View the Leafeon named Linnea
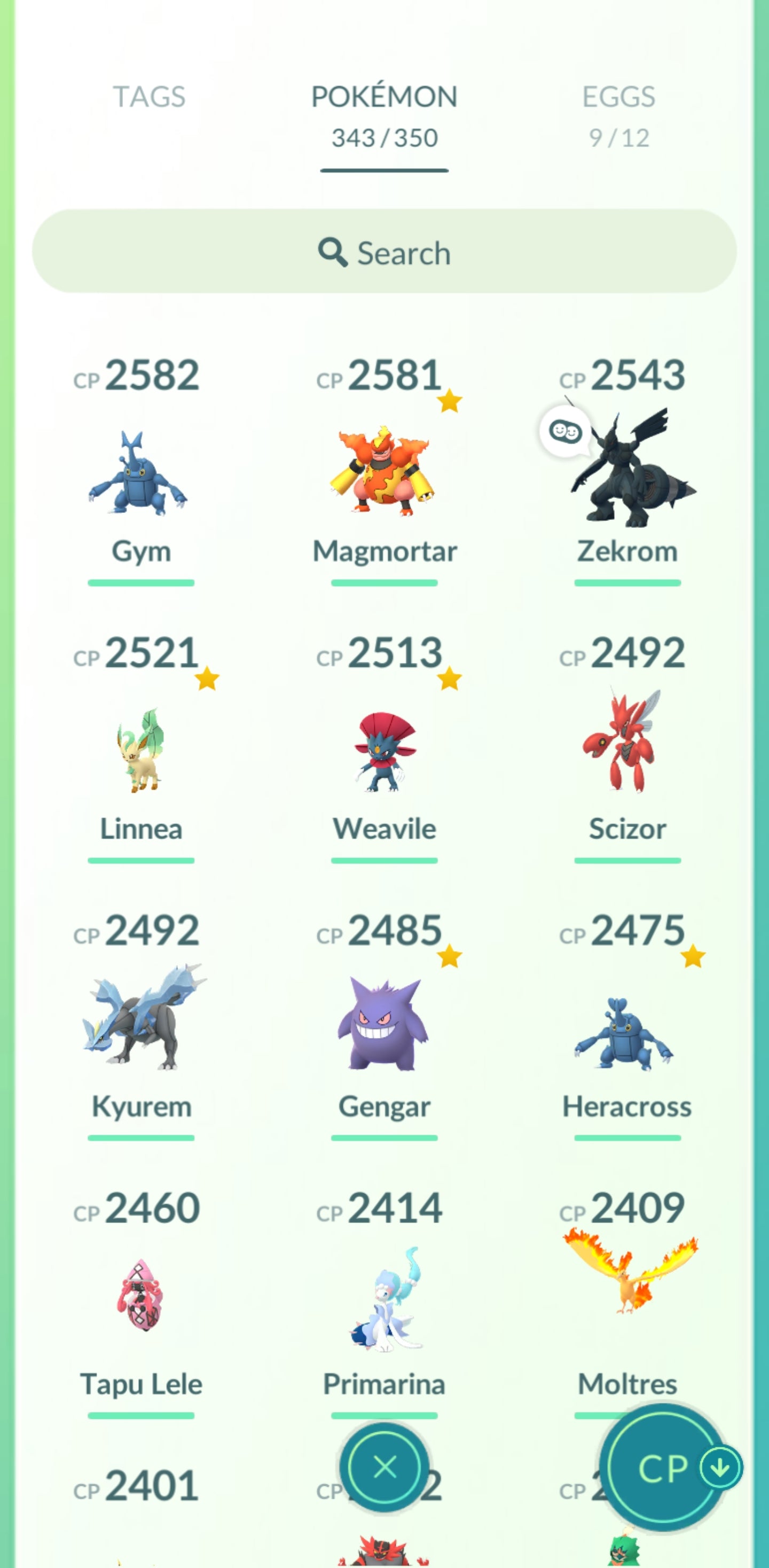The width and height of the screenshot is (769, 1568). 140,752
